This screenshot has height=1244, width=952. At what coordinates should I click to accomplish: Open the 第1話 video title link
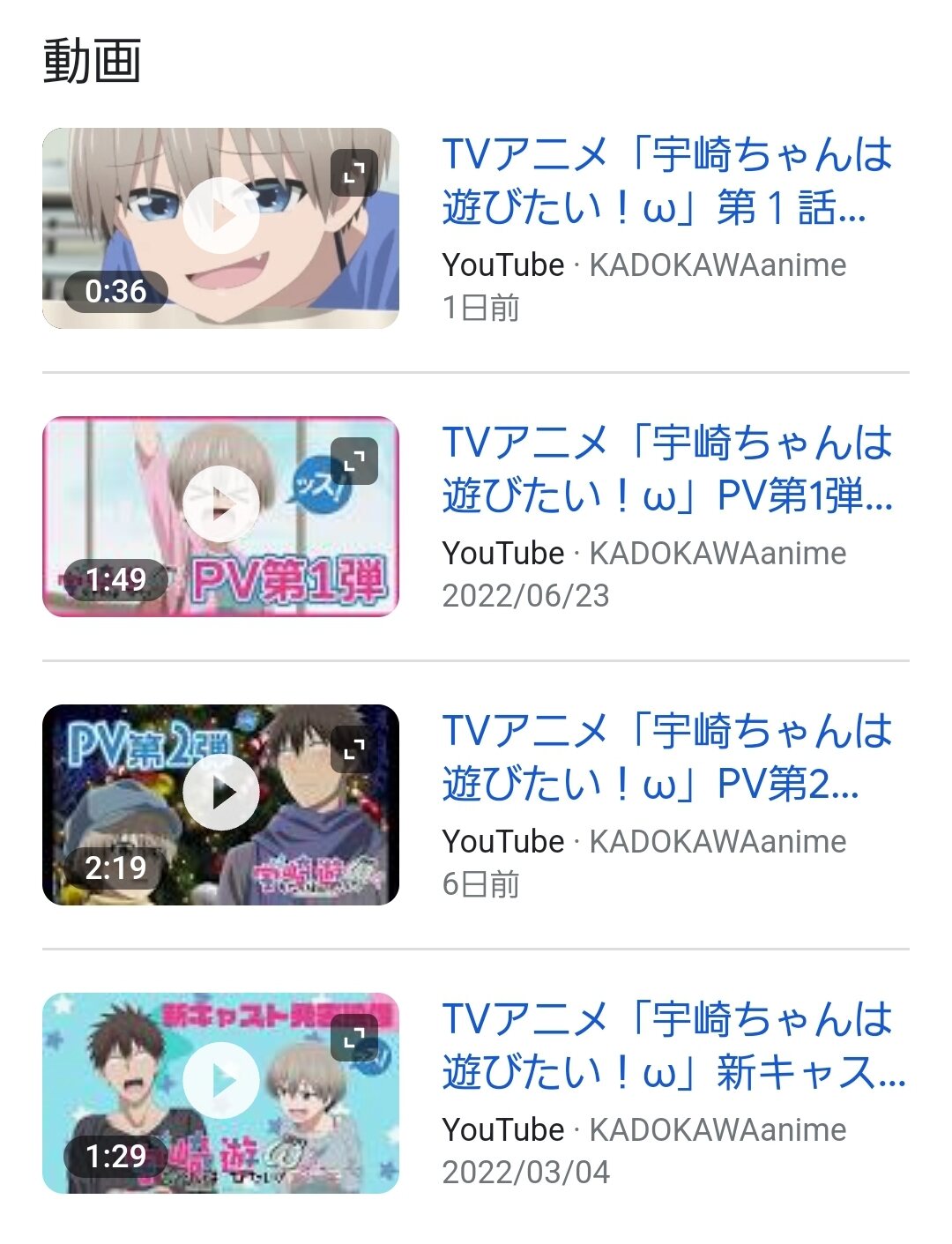tap(666, 181)
